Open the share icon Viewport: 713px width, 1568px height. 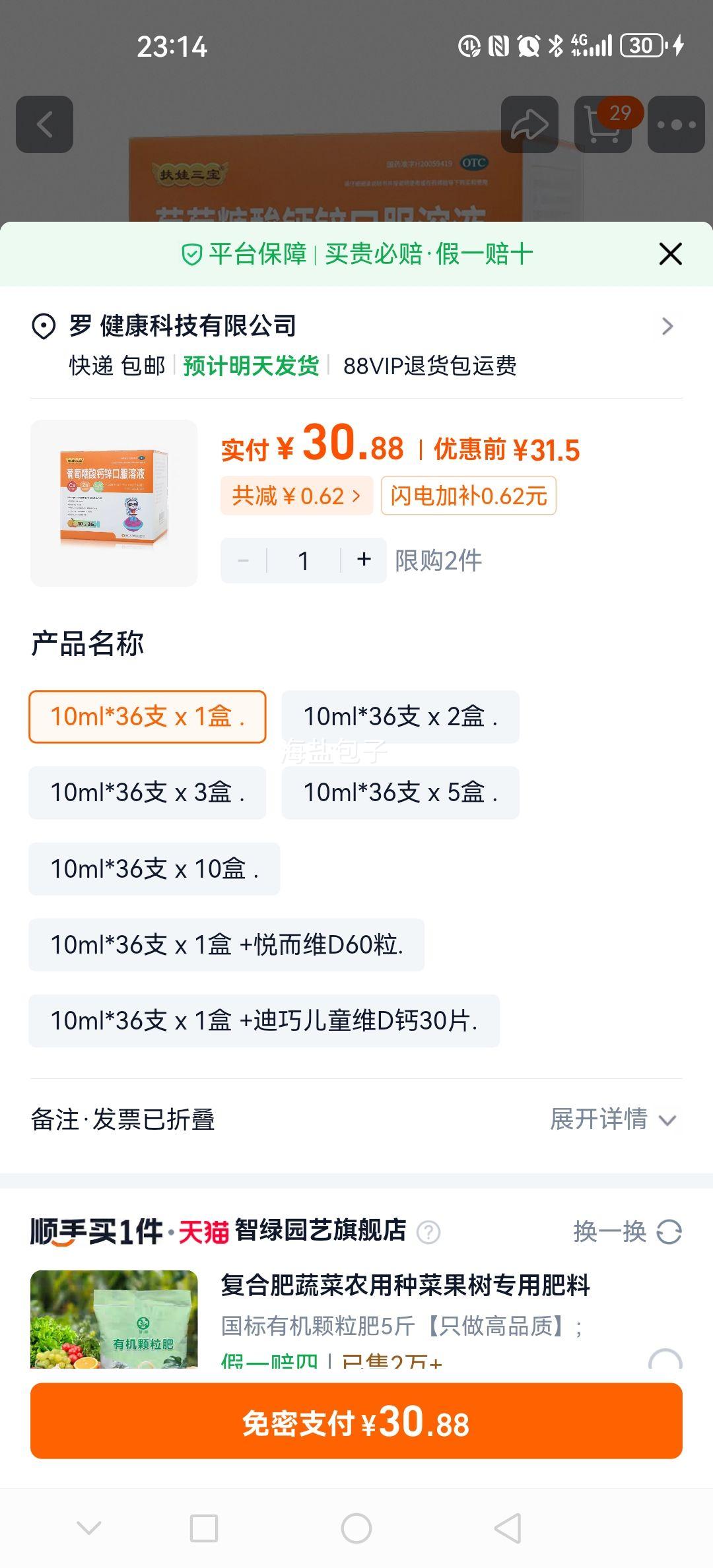tap(528, 124)
